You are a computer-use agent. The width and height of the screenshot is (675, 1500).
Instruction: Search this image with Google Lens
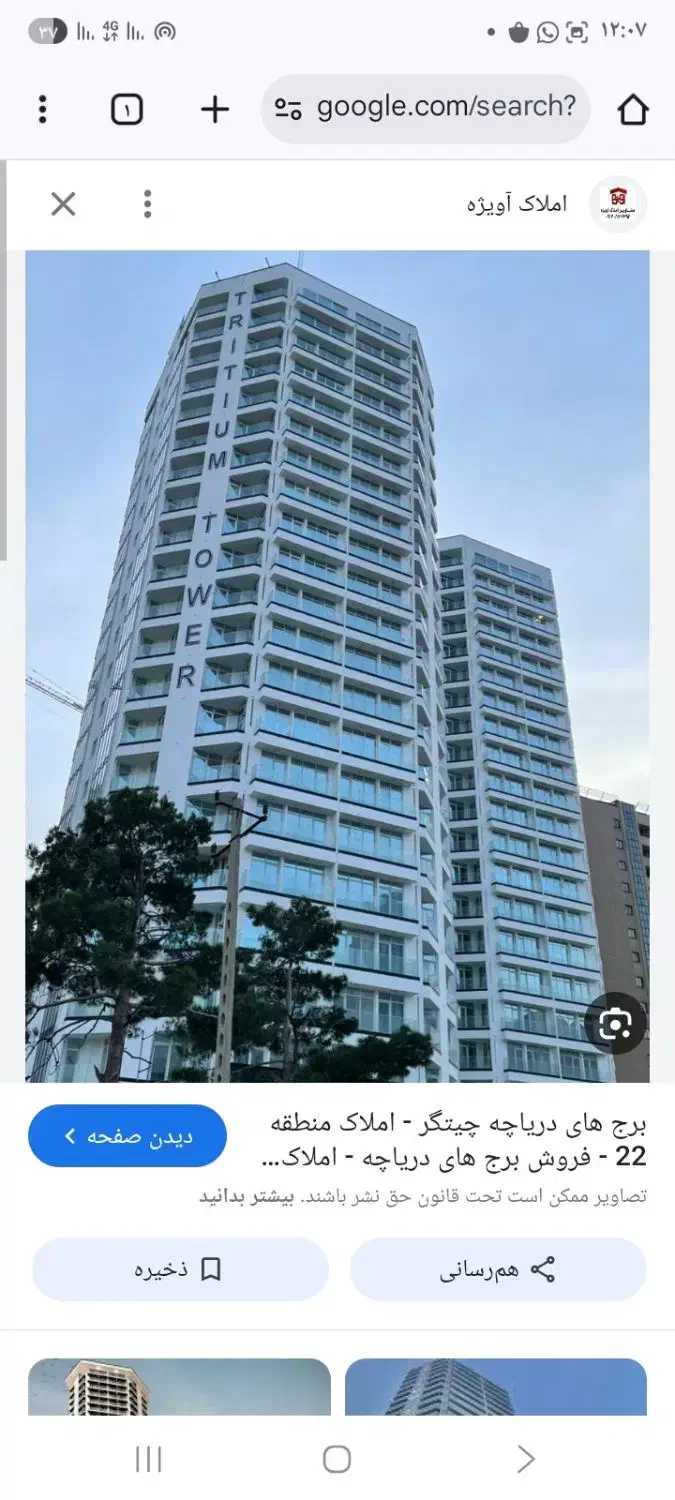point(615,1023)
